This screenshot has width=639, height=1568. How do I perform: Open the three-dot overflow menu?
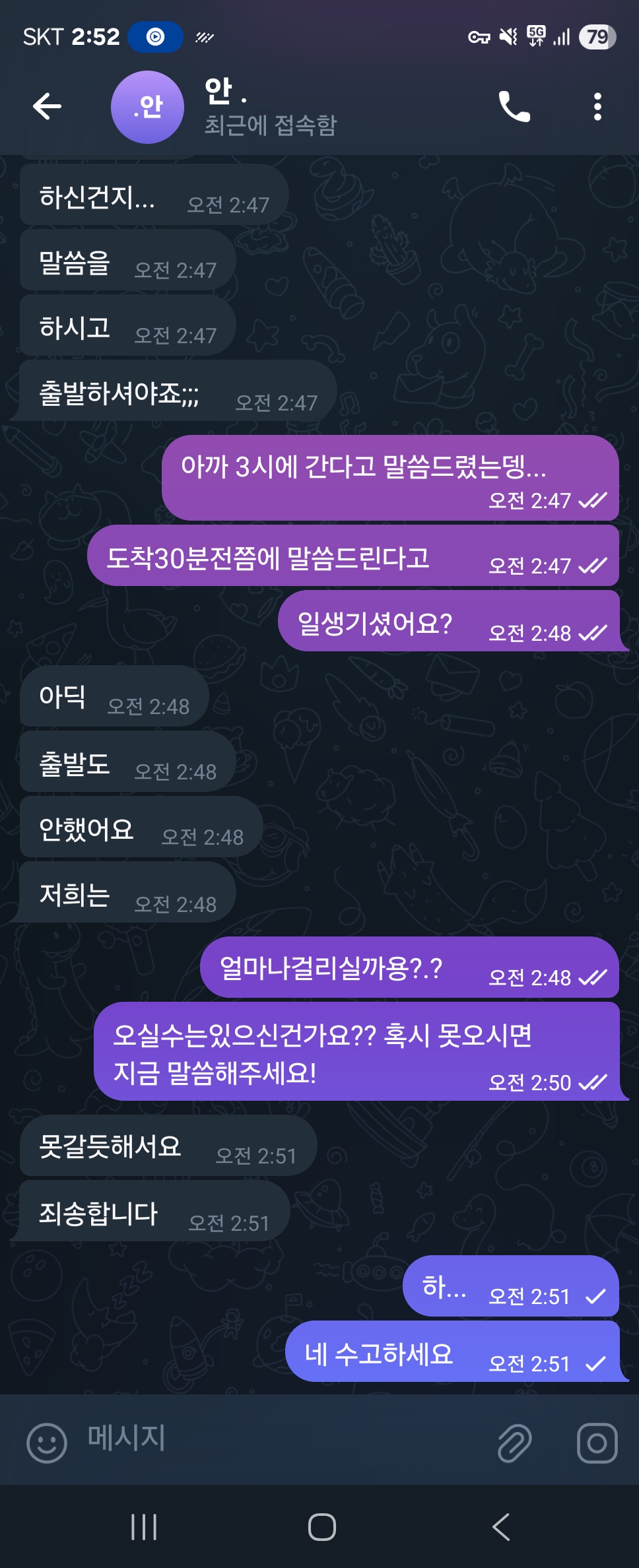597,106
